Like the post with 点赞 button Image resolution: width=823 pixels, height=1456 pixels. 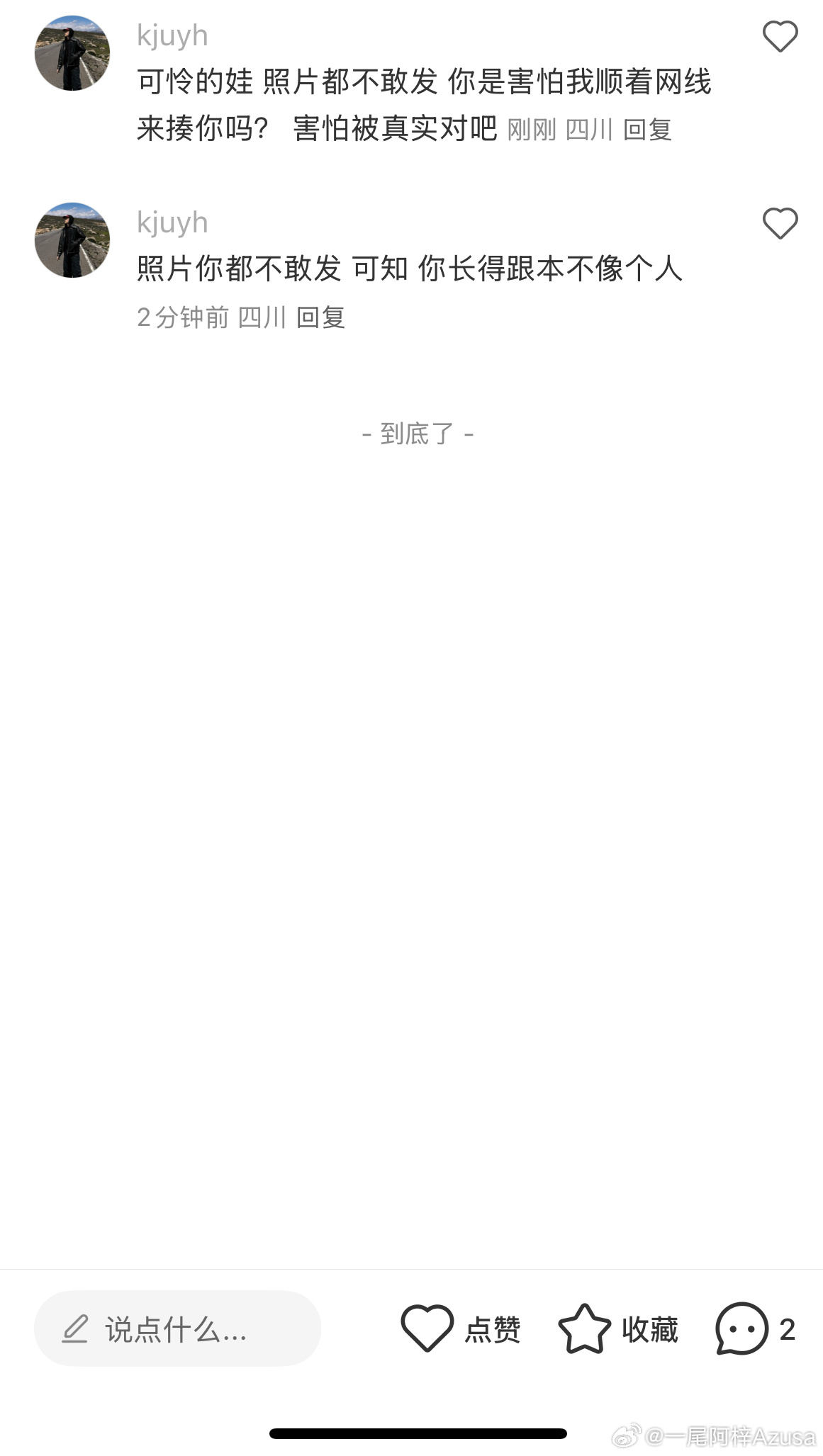click(x=461, y=1329)
